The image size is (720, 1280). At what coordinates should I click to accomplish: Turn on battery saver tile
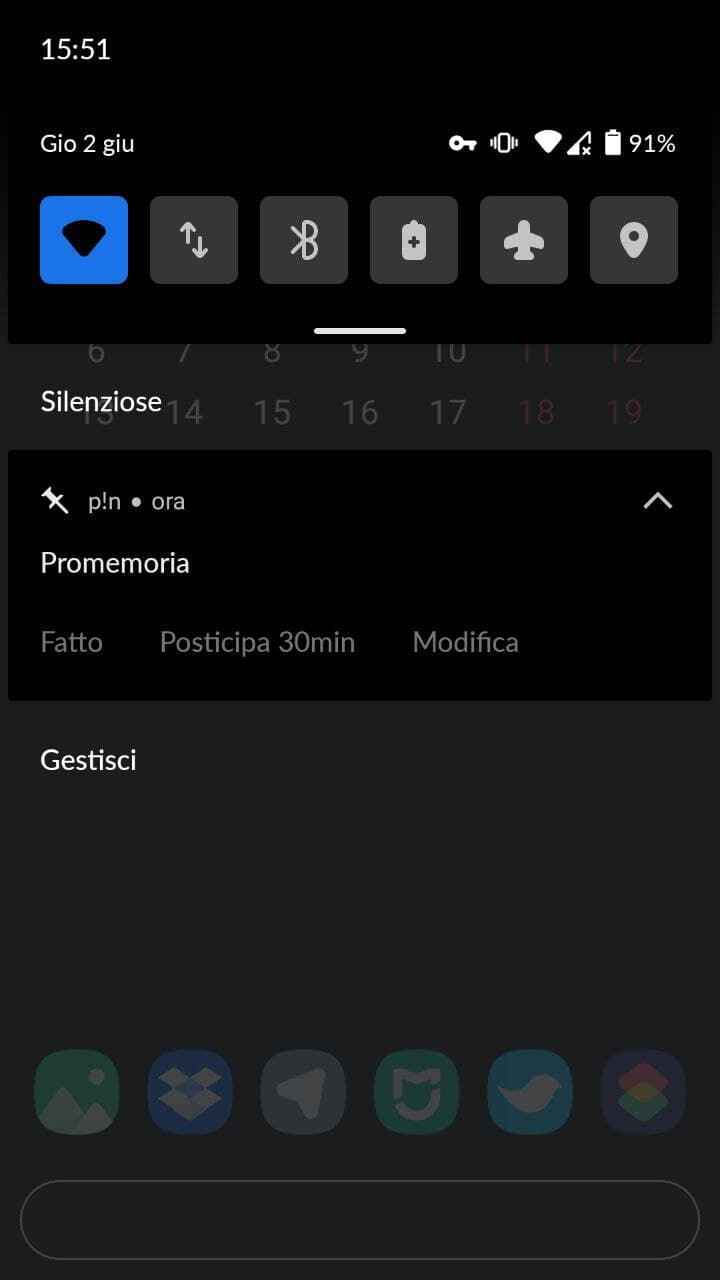tap(414, 240)
